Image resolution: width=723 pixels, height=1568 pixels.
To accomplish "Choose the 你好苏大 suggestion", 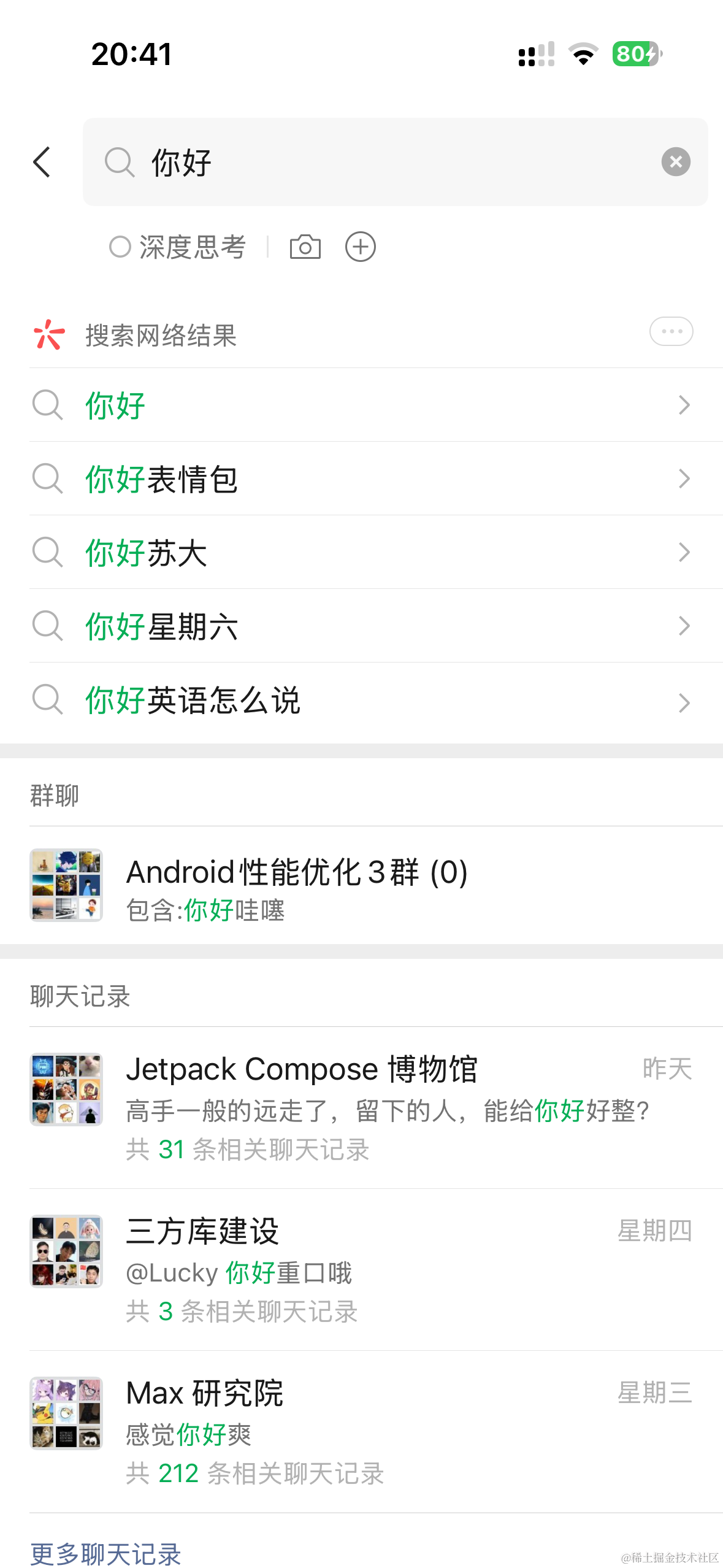I will pyautogui.click(x=362, y=552).
